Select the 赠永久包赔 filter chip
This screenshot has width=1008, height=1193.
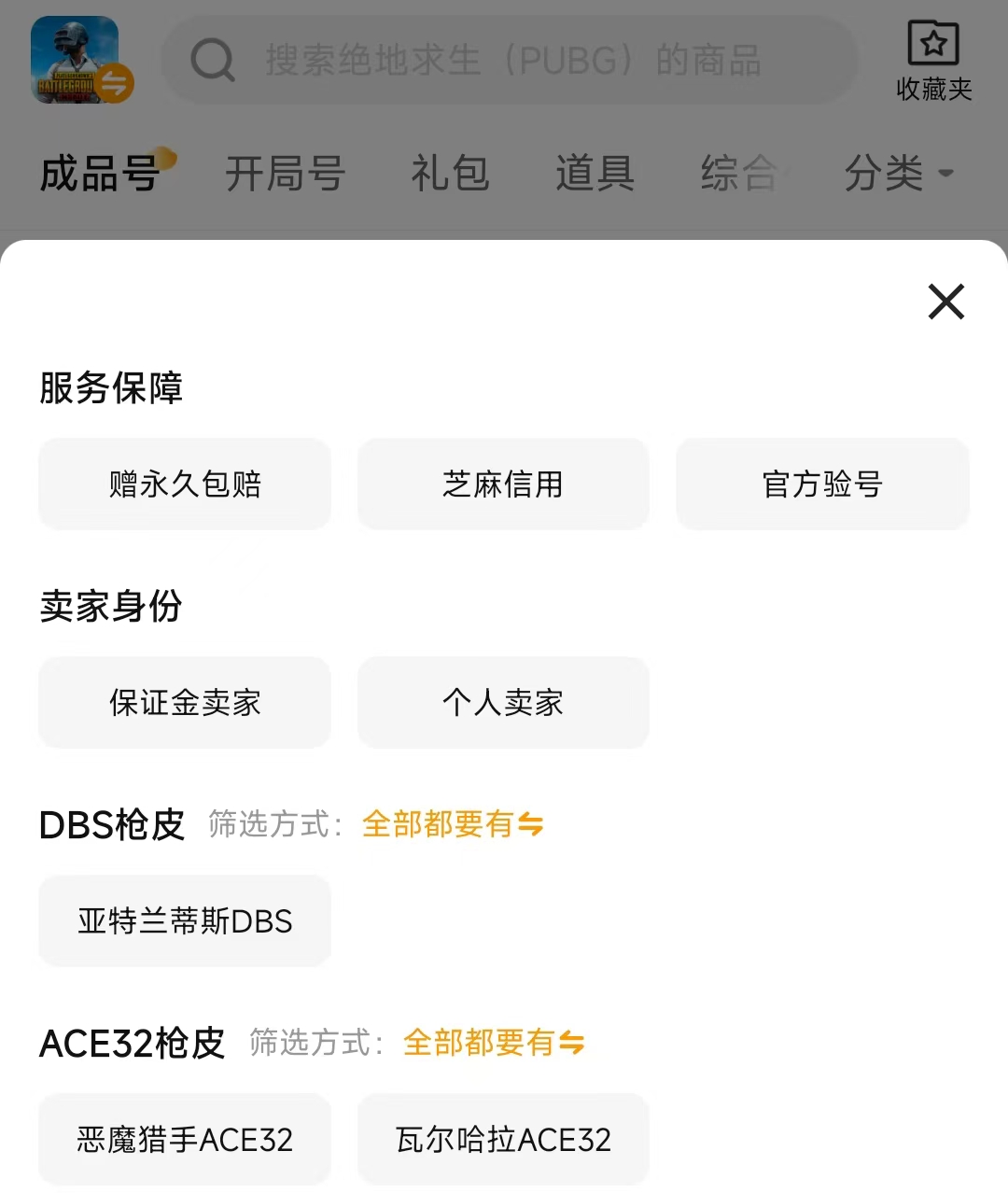pyautogui.click(x=185, y=484)
